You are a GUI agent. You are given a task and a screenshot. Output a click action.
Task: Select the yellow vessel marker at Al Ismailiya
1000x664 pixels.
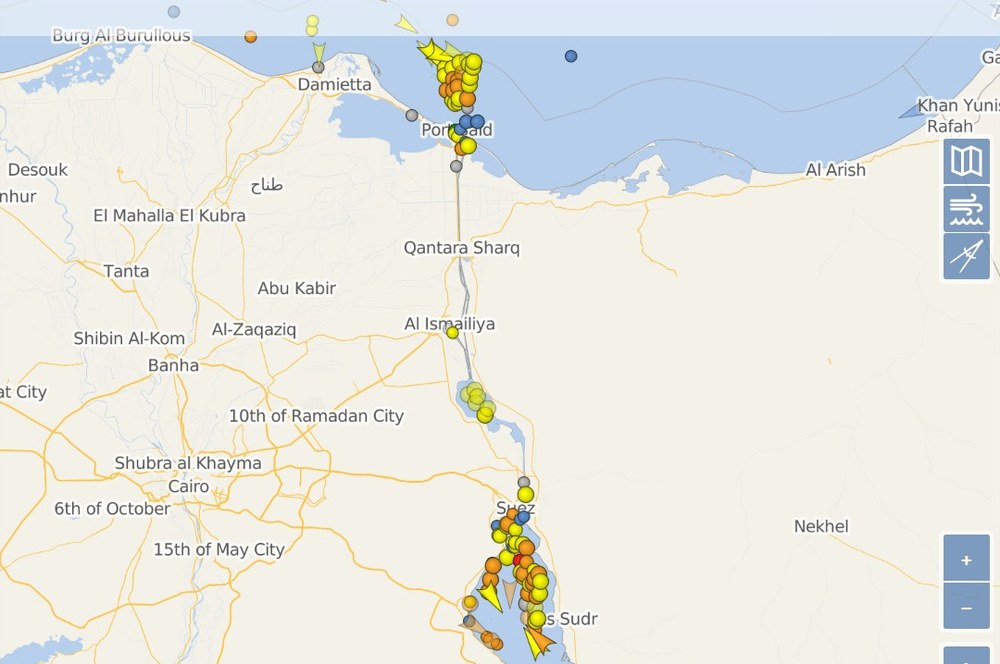452,332
